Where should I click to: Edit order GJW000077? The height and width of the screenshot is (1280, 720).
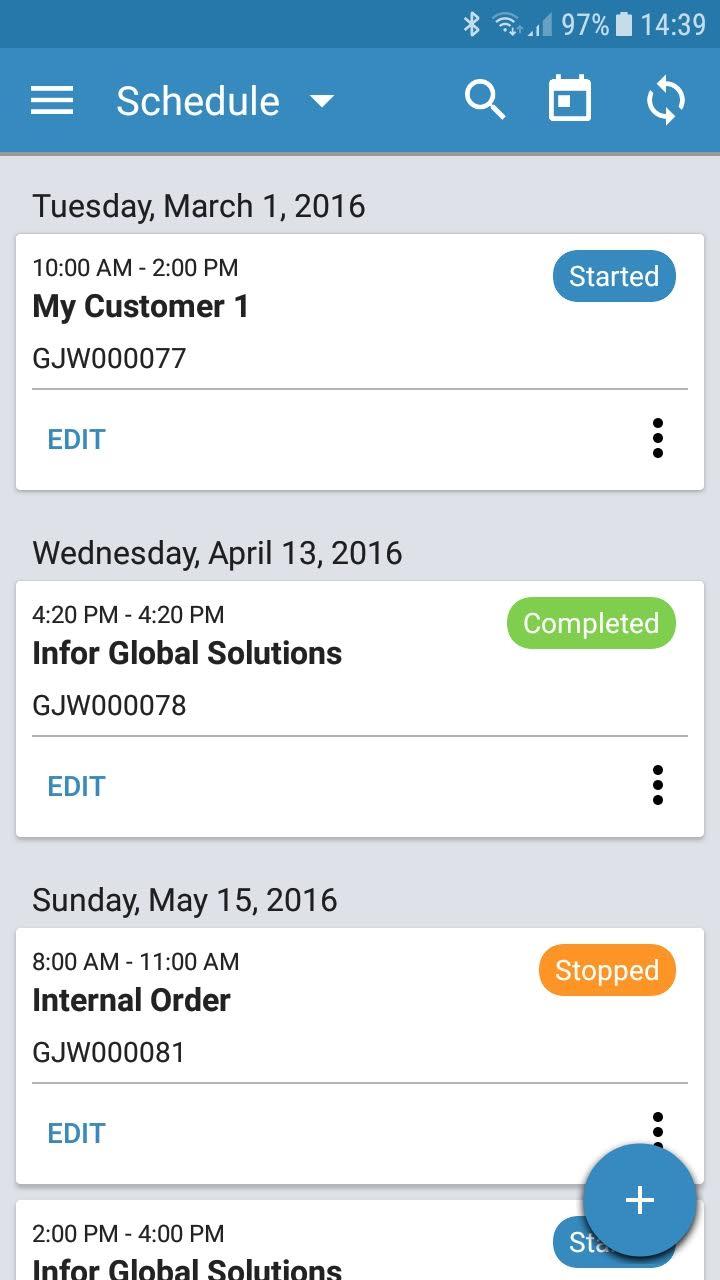coord(77,439)
